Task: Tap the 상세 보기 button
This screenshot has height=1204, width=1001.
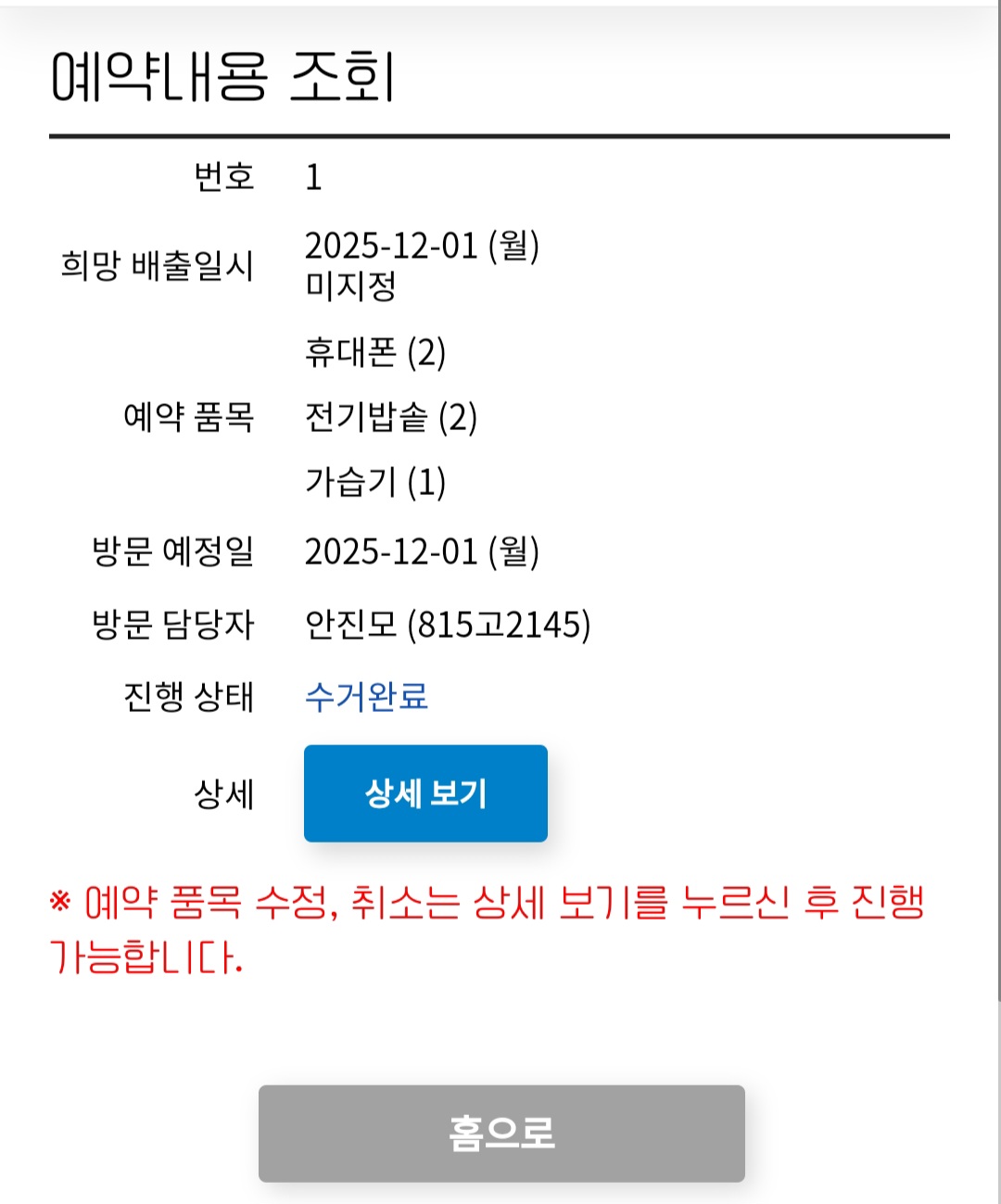Action: (x=425, y=793)
